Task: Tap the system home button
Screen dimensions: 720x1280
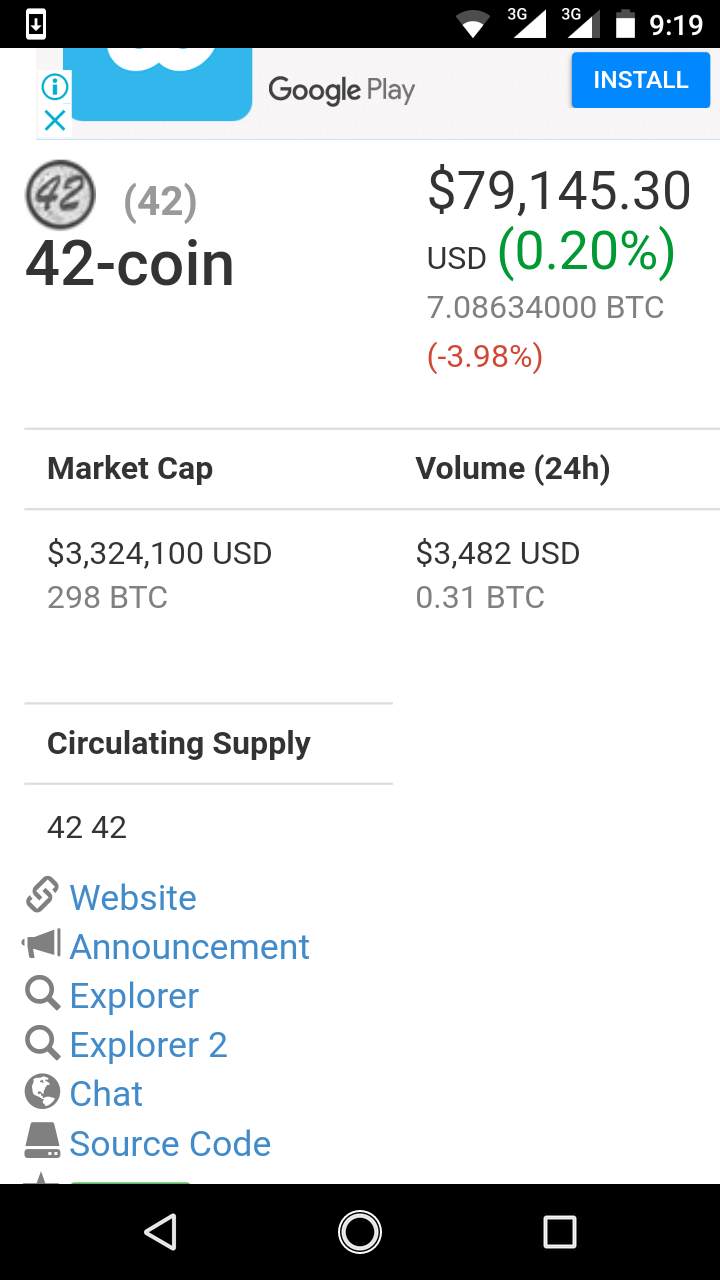Action: (360, 1232)
